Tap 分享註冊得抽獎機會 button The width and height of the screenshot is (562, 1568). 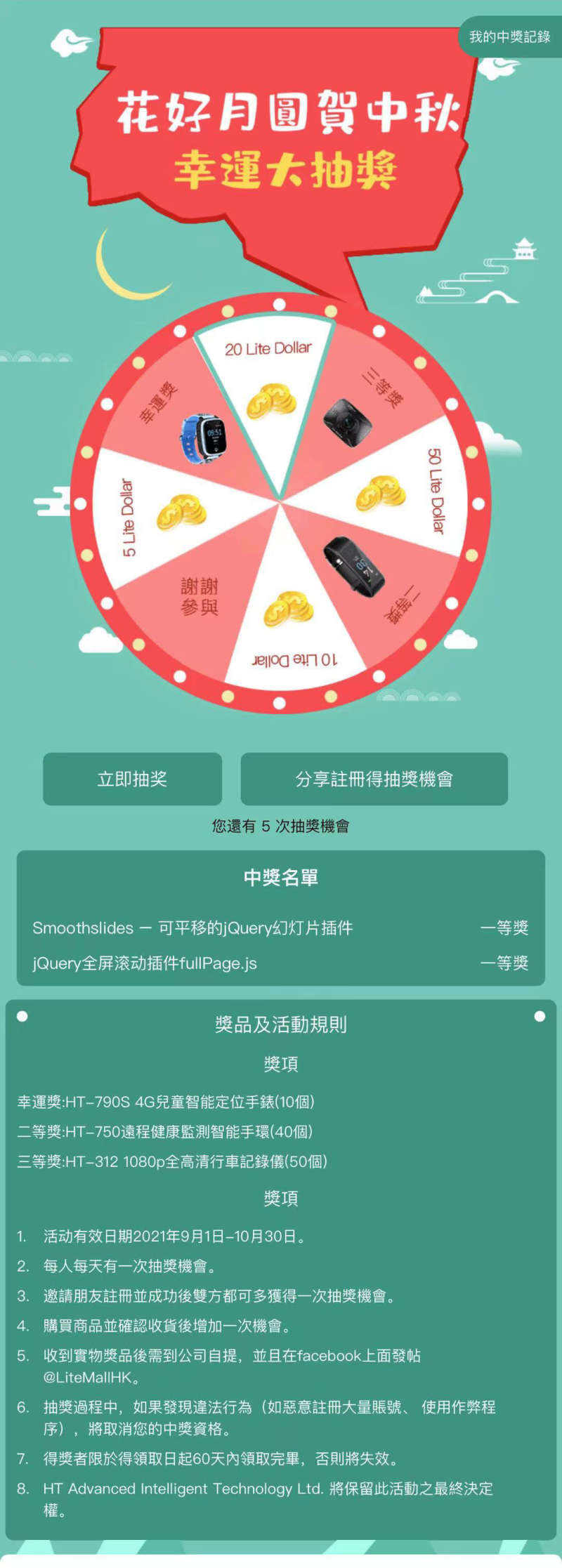click(374, 779)
